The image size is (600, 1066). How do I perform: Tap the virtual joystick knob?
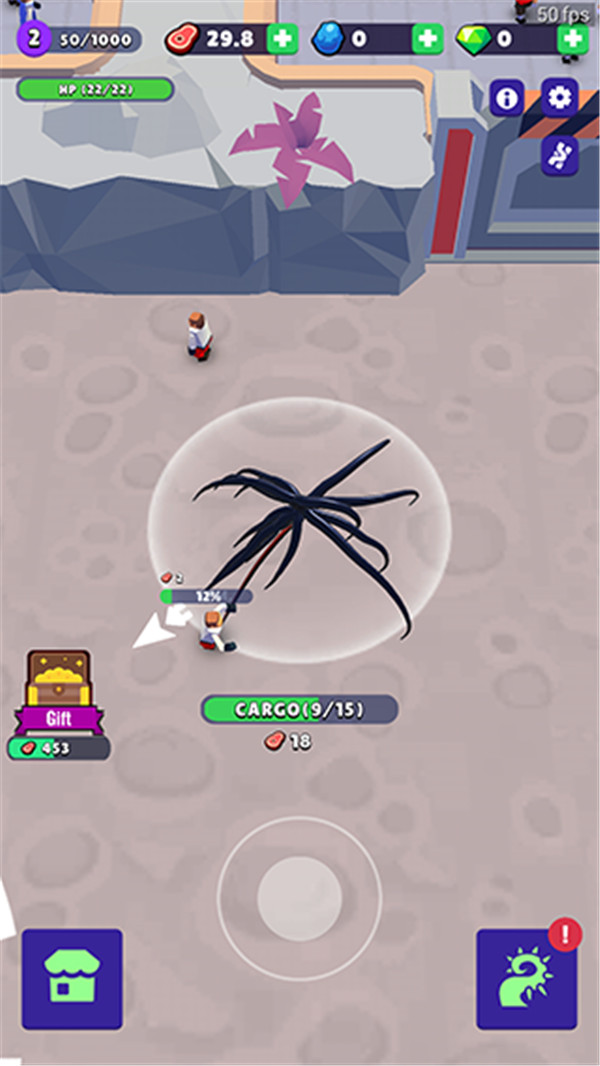300,897
